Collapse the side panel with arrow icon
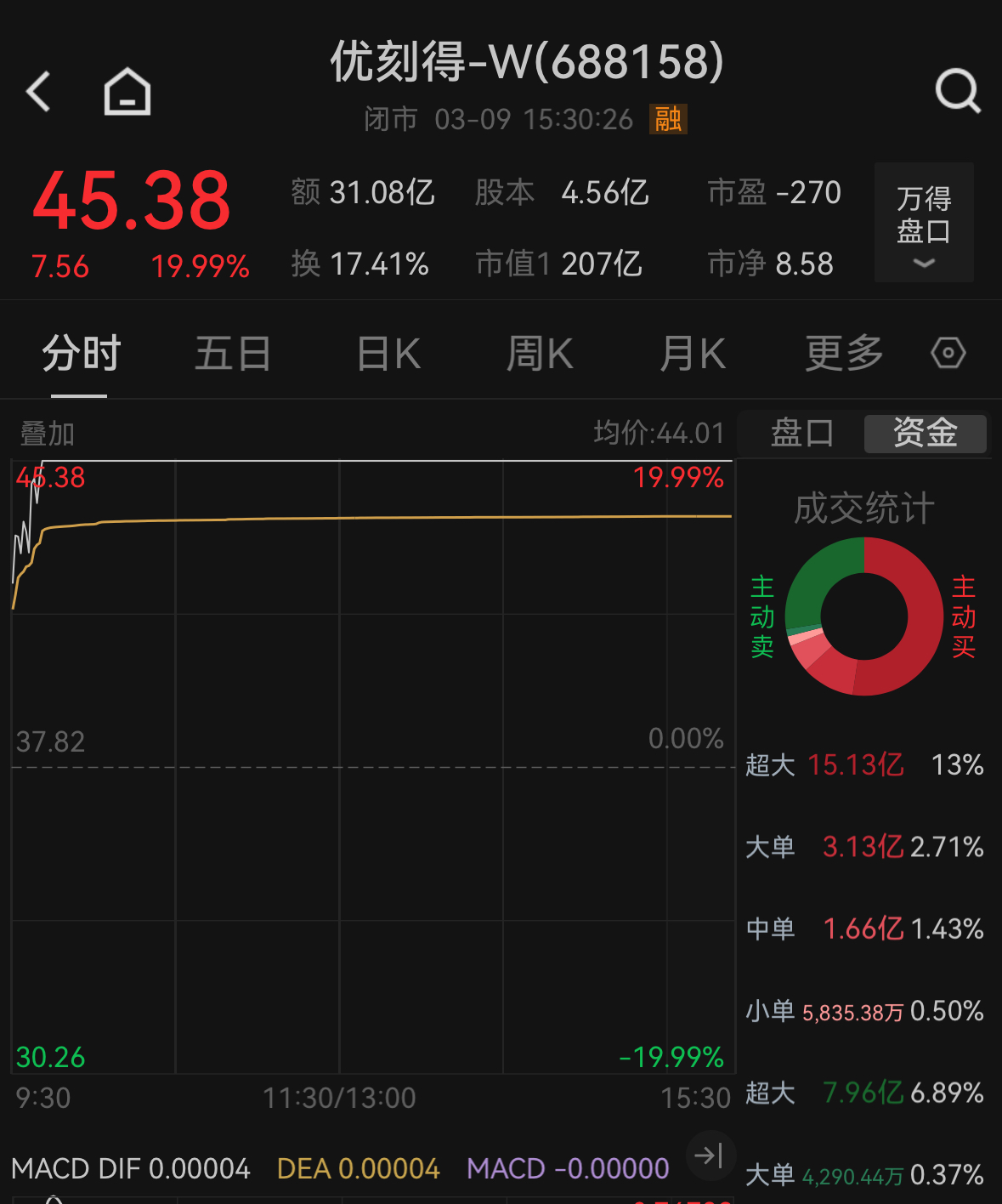This screenshot has width=1002, height=1204. (x=709, y=1156)
